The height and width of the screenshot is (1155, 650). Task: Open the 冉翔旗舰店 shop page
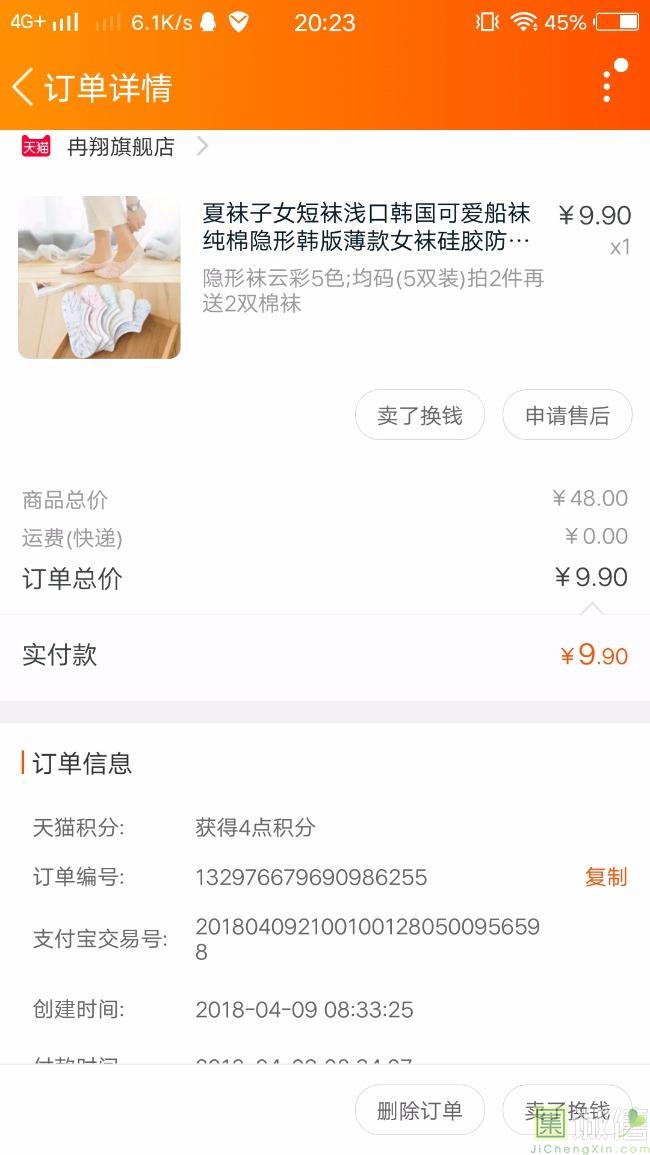click(120, 147)
